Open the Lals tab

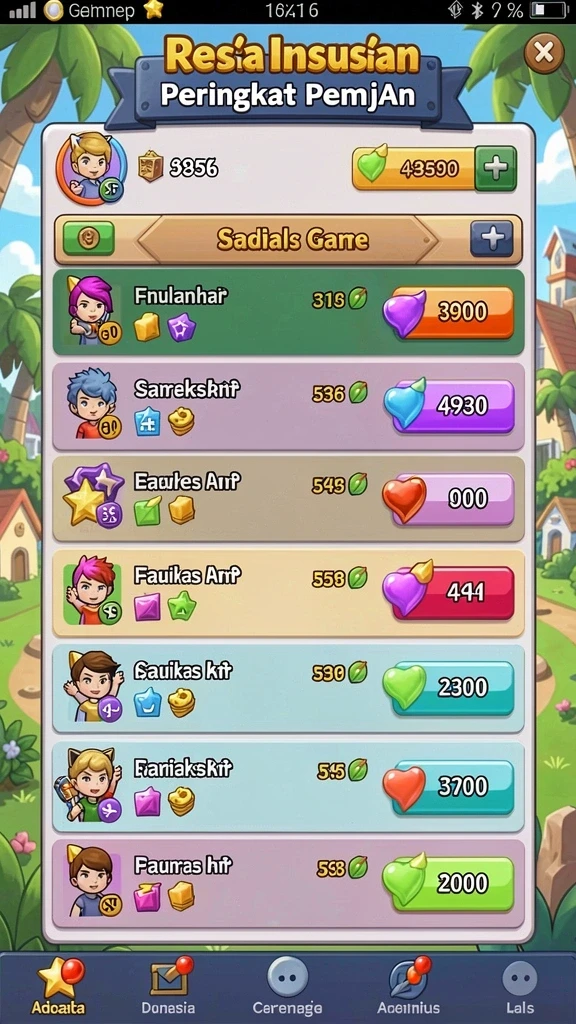click(x=520, y=986)
